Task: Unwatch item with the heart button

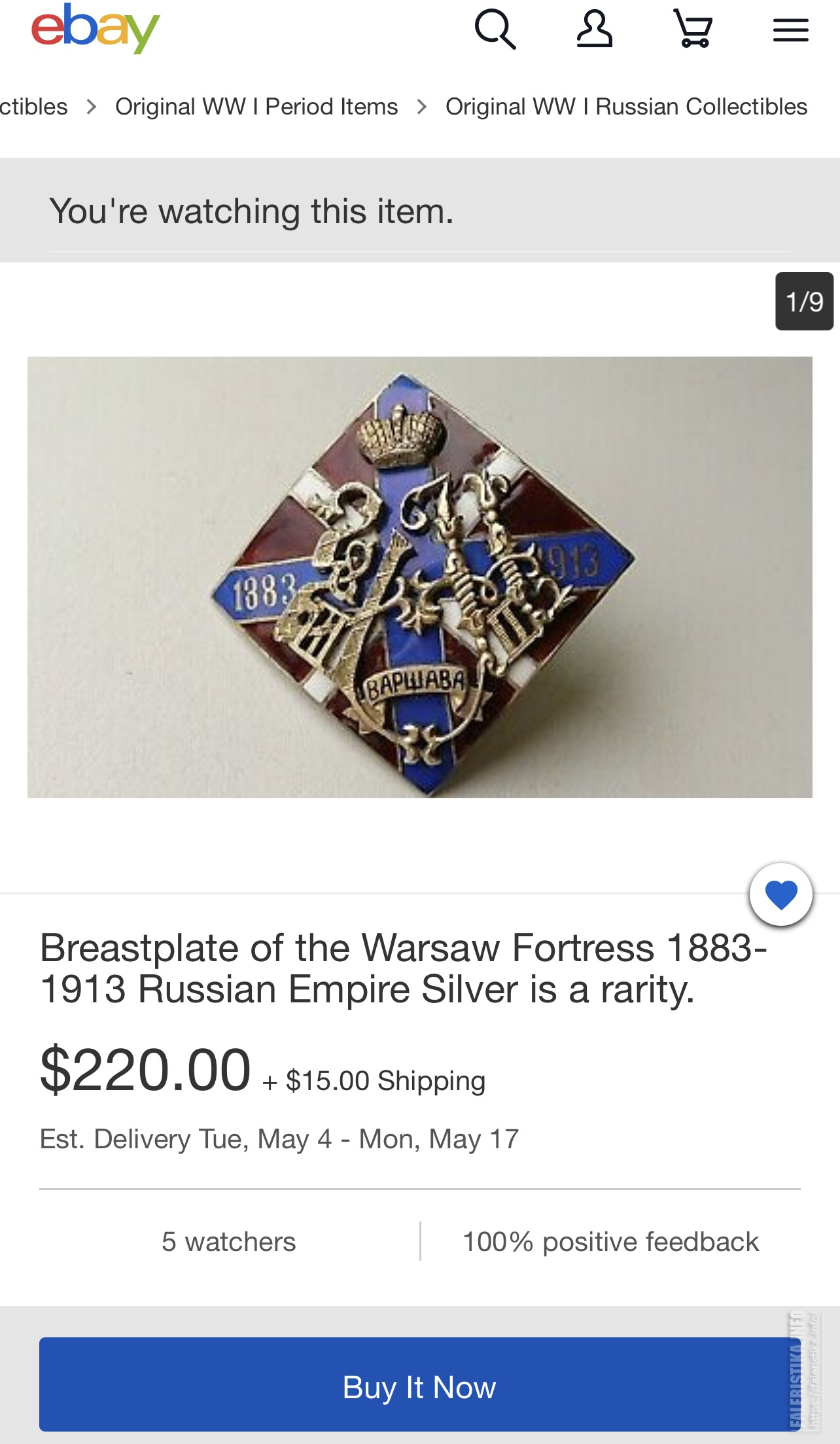Action: pos(781,894)
